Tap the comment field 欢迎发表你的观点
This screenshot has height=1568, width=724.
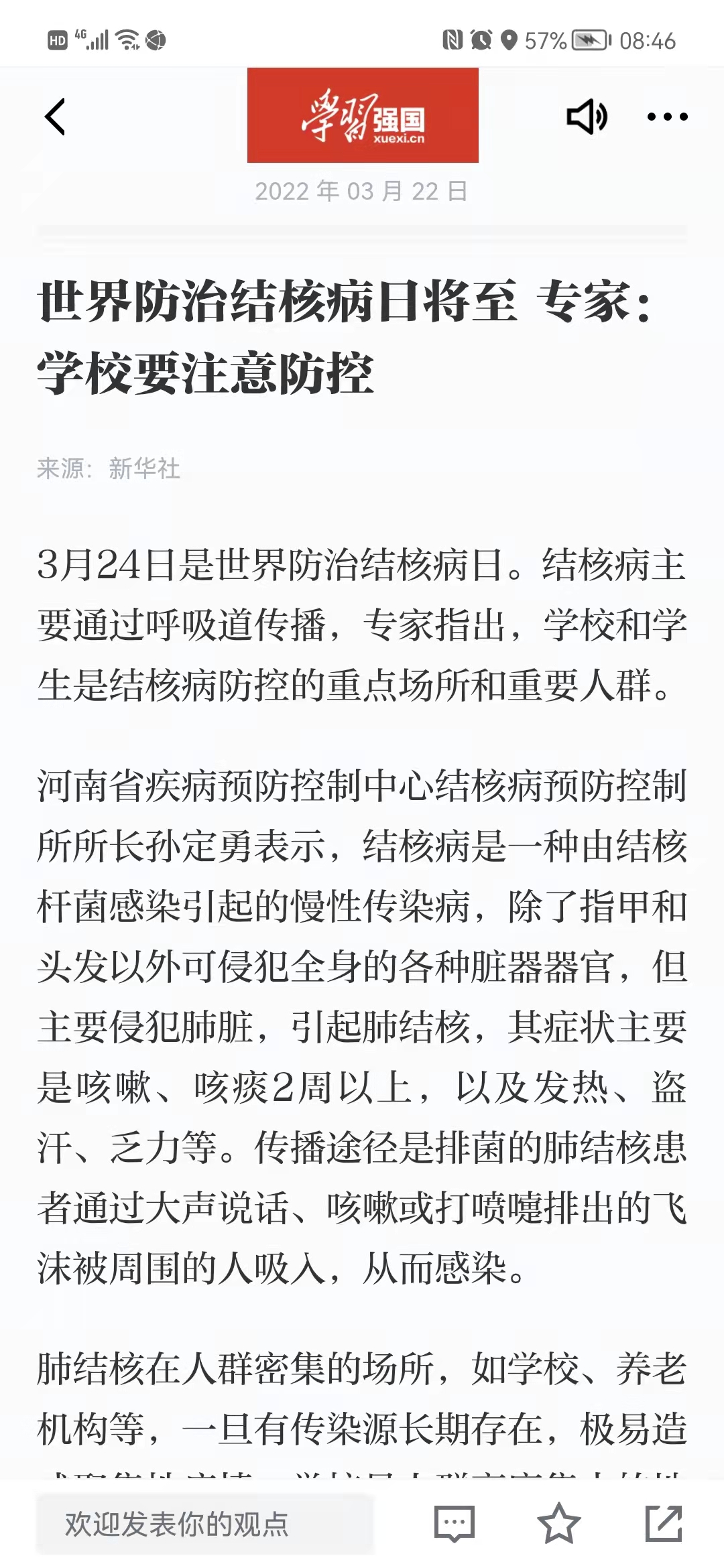[204, 1524]
